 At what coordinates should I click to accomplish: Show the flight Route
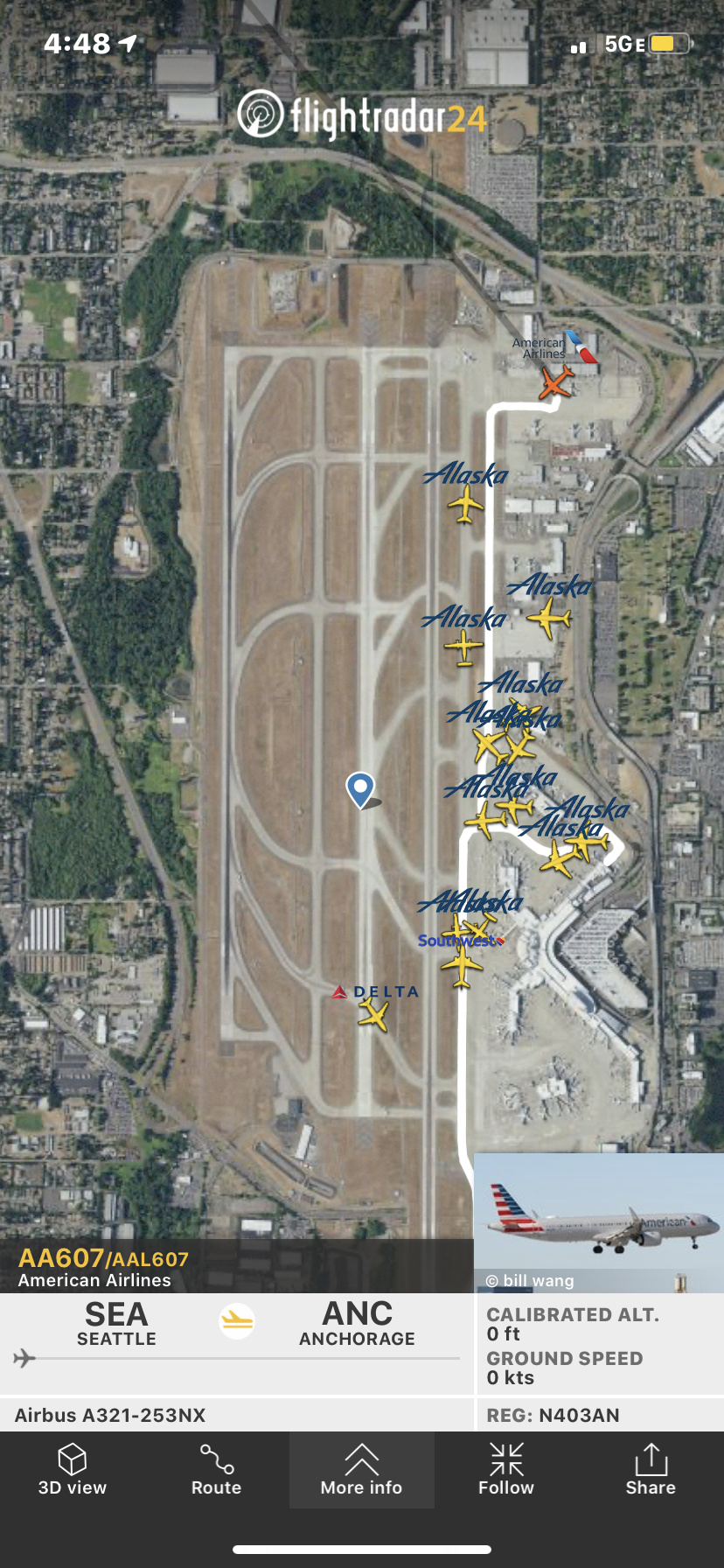pyautogui.click(x=216, y=1470)
